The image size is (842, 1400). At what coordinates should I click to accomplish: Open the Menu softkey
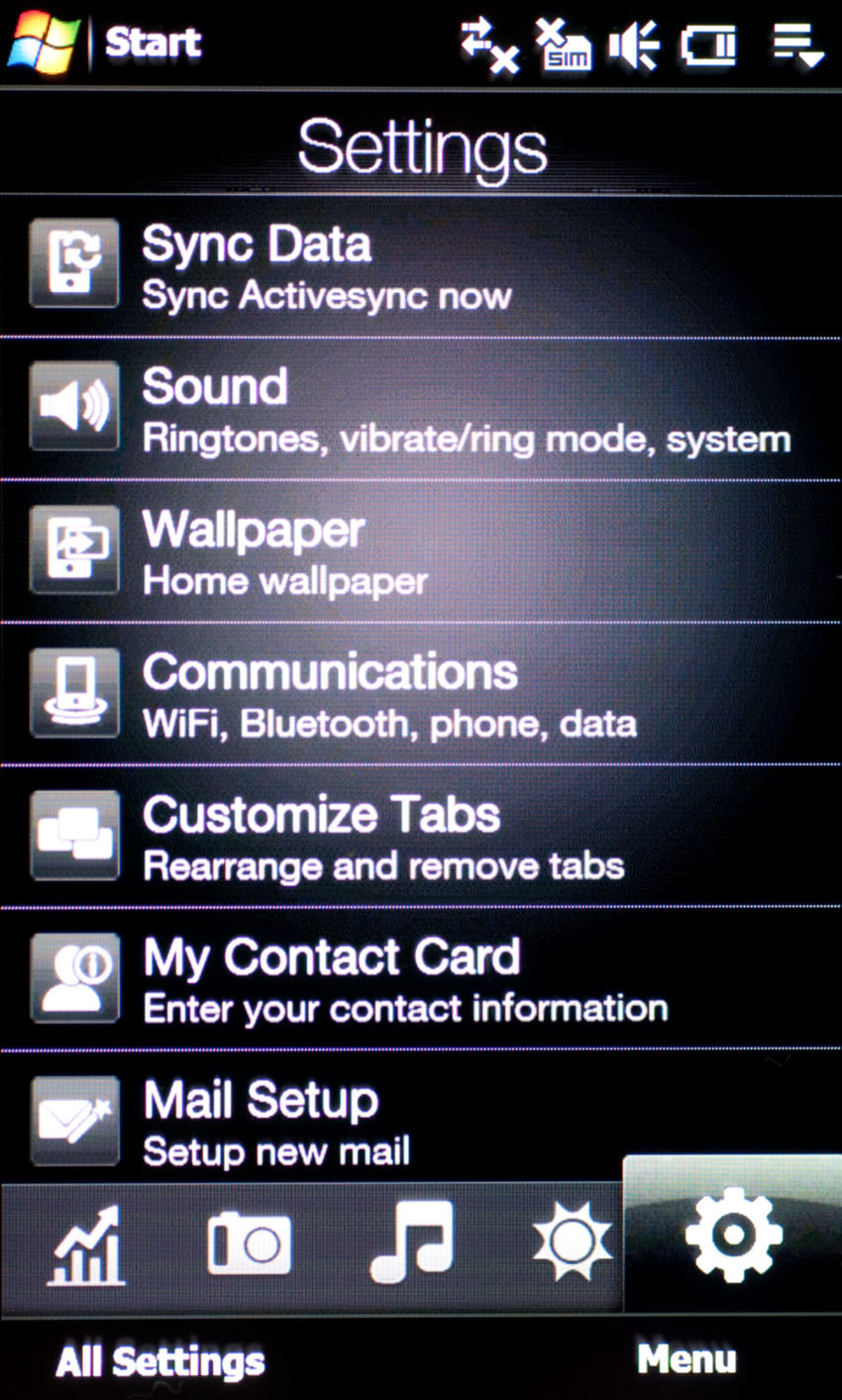pos(686,1358)
